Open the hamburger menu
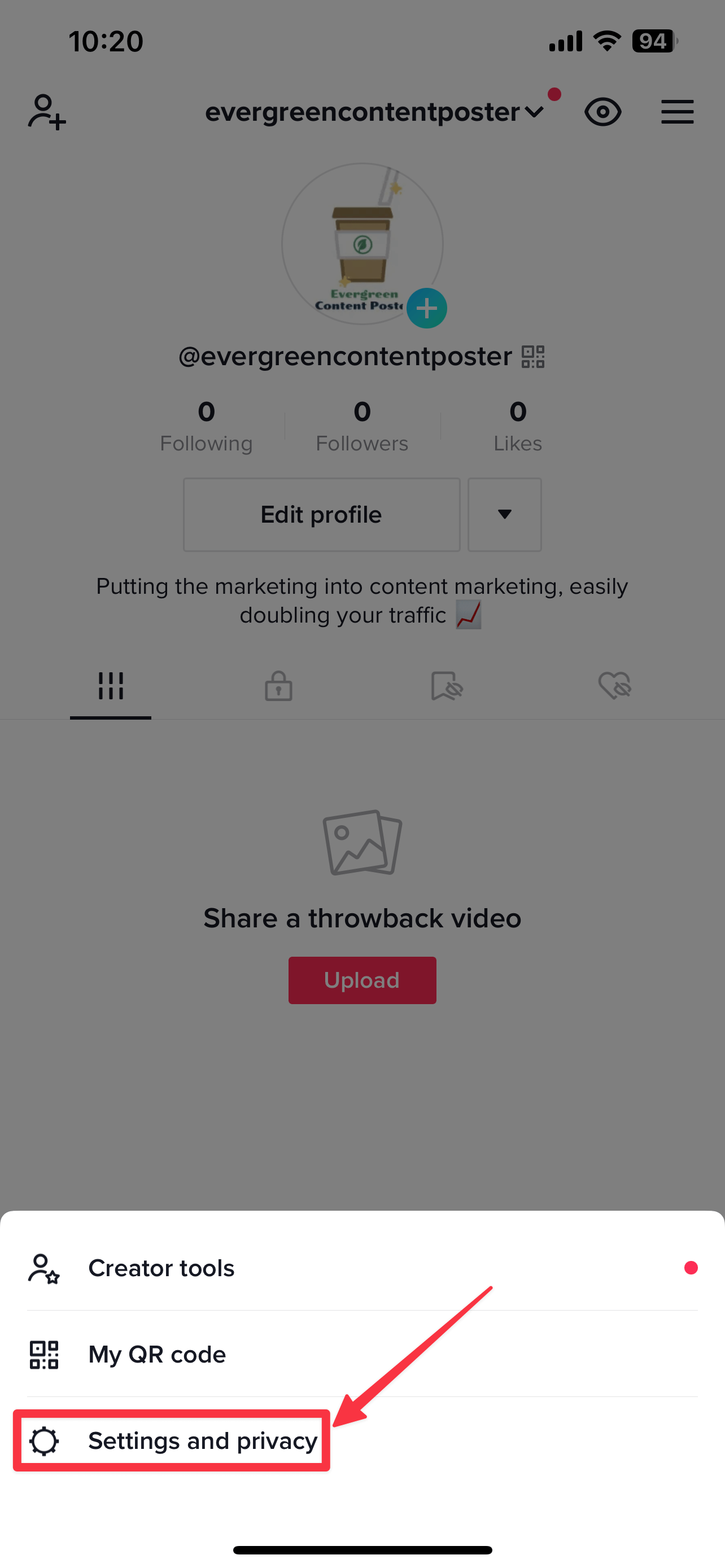This screenshot has height=1568, width=725. [677, 112]
